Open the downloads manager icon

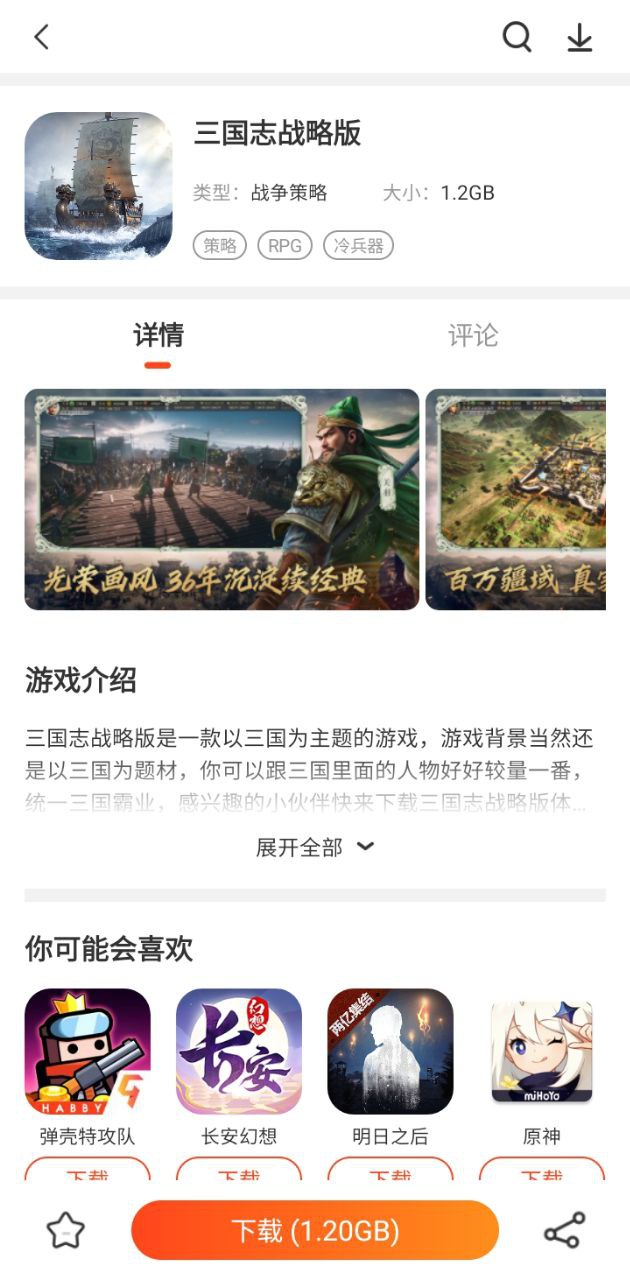pyautogui.click(x=580, y=37)
